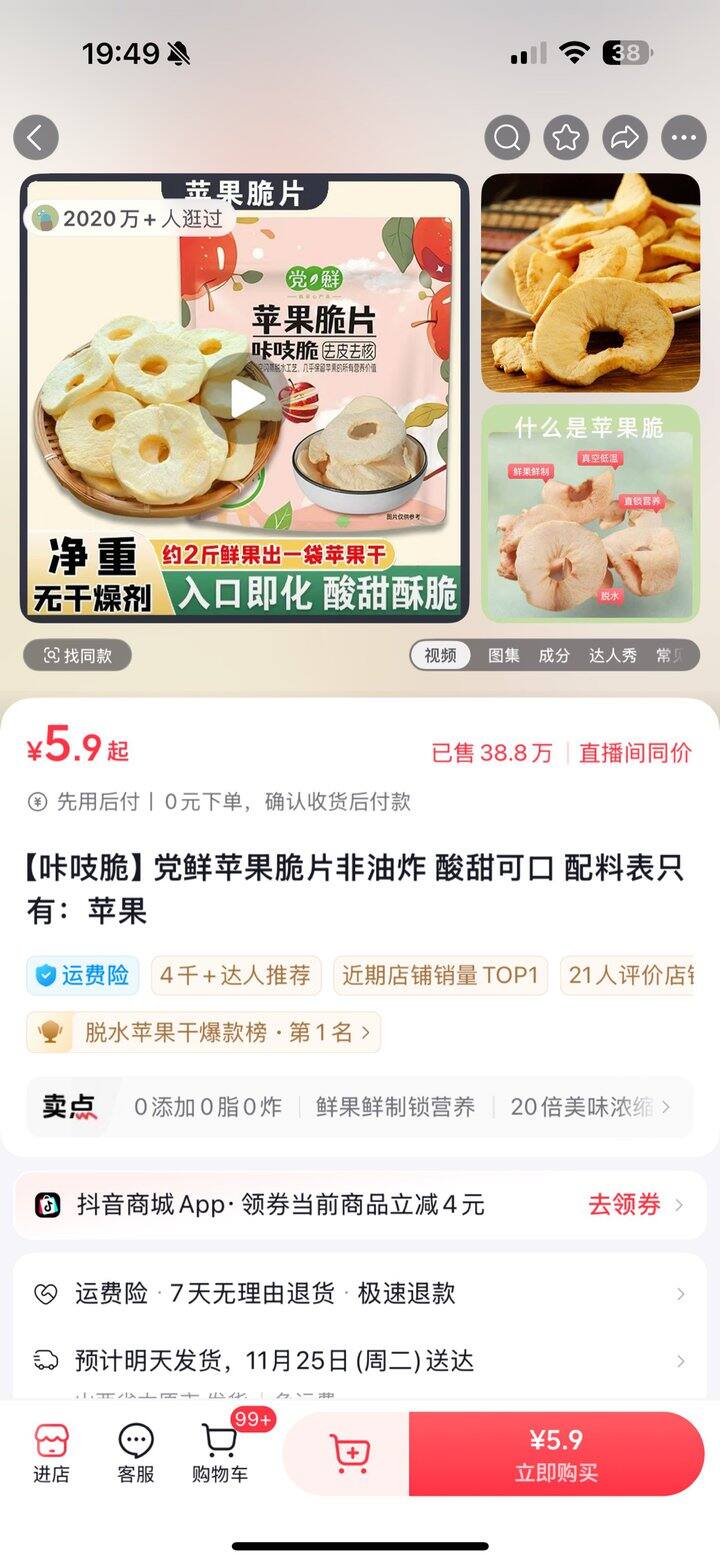Favorite this product with the star icon
720x1564 pixels.
pos(566,138)
